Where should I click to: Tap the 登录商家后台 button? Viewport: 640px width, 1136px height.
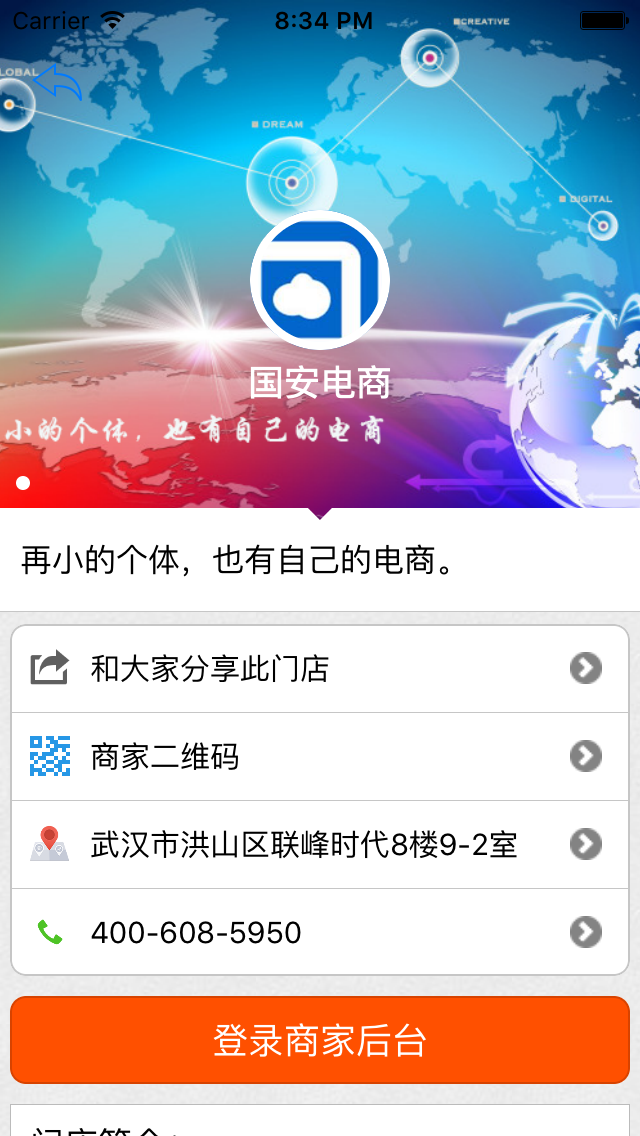pos(320,1040)
